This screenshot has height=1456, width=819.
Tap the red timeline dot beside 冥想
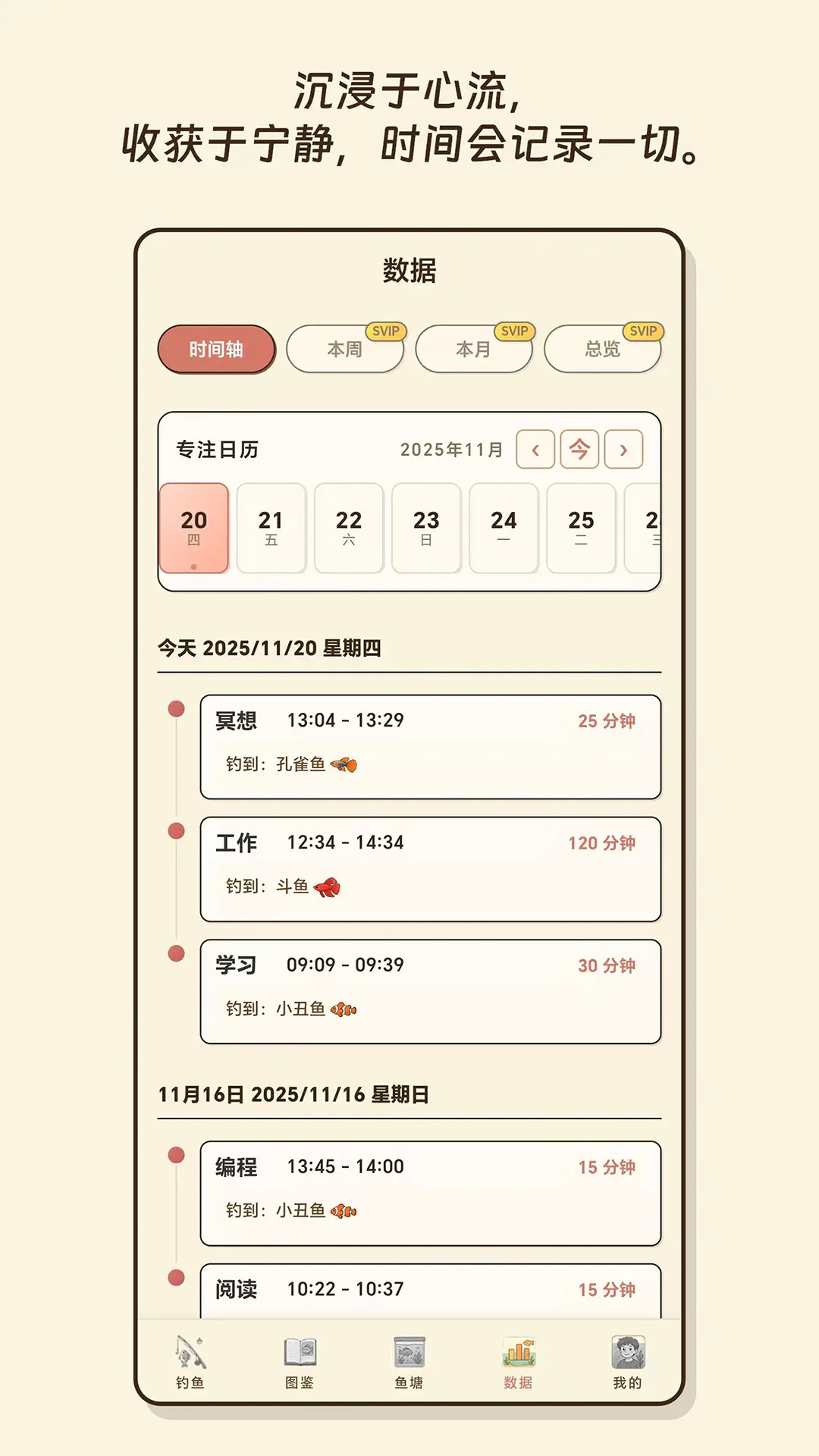click(x=177, y=710)
